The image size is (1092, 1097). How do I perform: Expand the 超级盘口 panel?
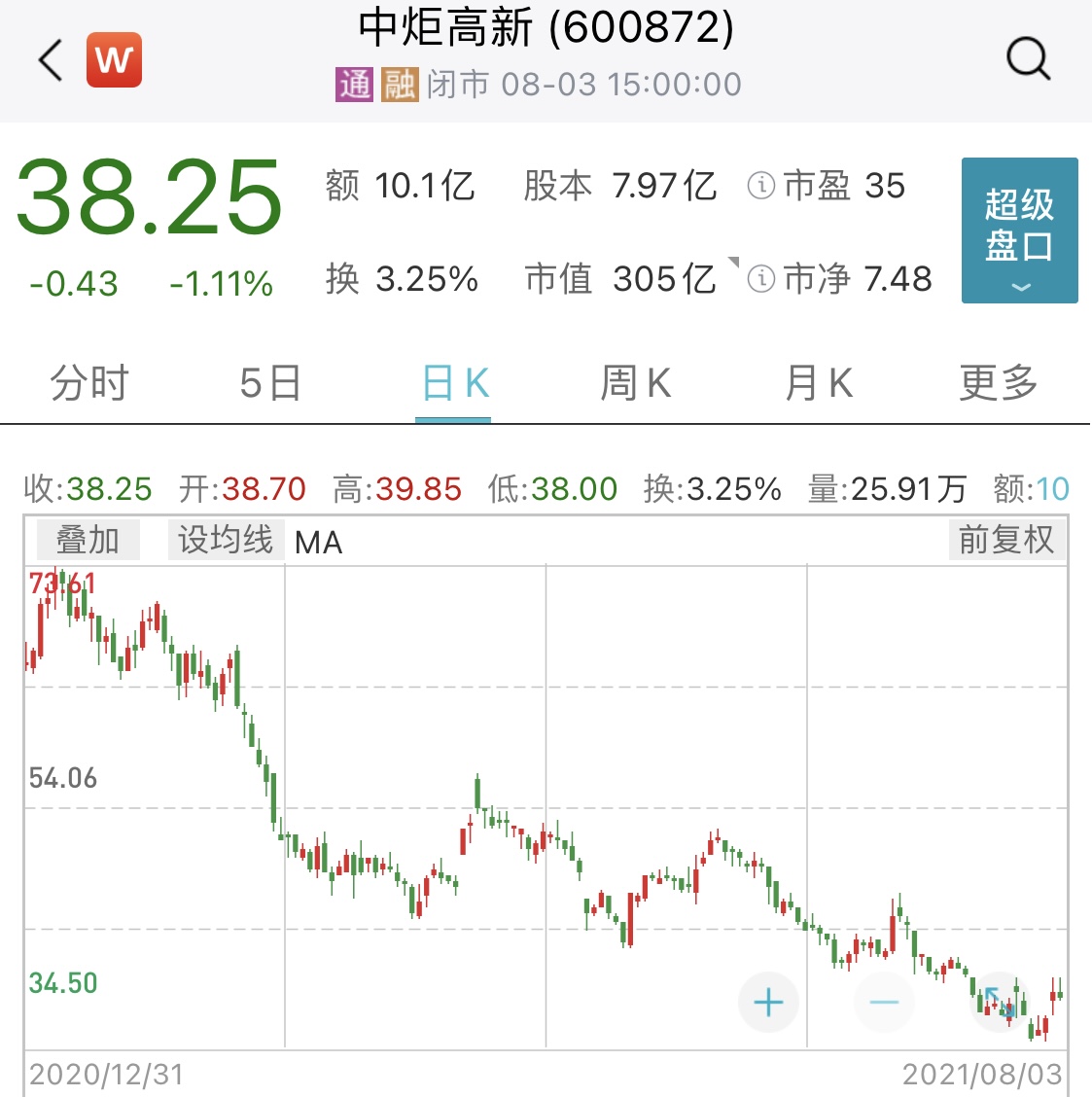1019,230
